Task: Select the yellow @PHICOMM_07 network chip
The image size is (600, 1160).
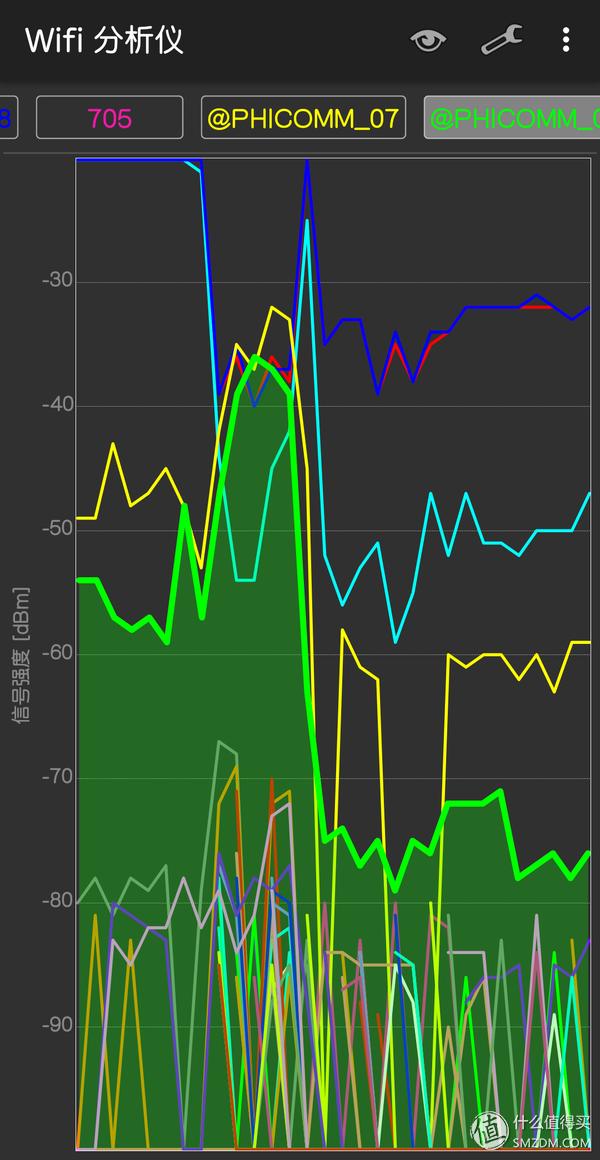Action: tap(303, 118)
